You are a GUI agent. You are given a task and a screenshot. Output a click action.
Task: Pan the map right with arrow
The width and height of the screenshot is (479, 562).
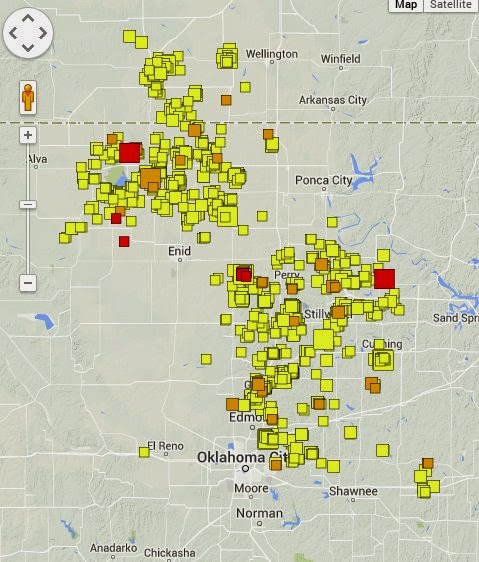(43, 33)
